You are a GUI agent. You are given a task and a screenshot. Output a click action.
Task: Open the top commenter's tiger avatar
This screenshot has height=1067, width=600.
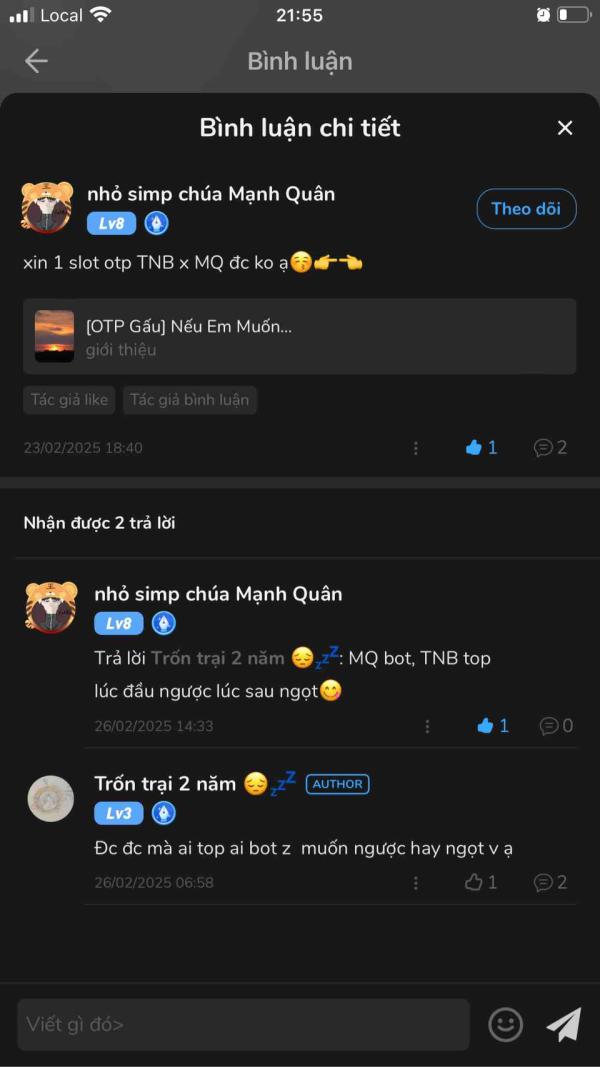[47, 206]
